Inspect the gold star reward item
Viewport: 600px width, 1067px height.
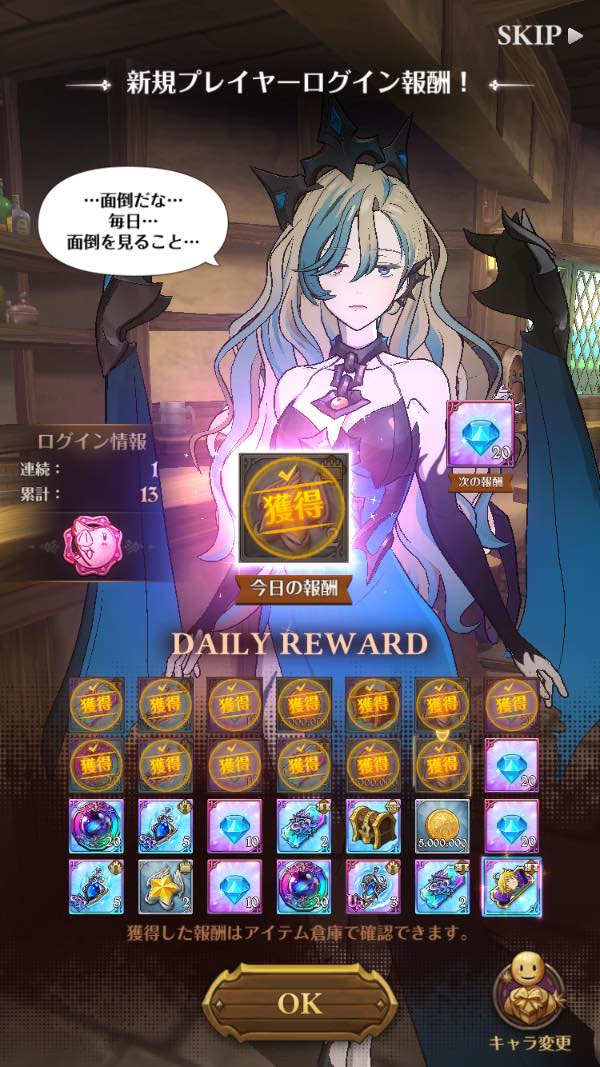coord(166,886)
